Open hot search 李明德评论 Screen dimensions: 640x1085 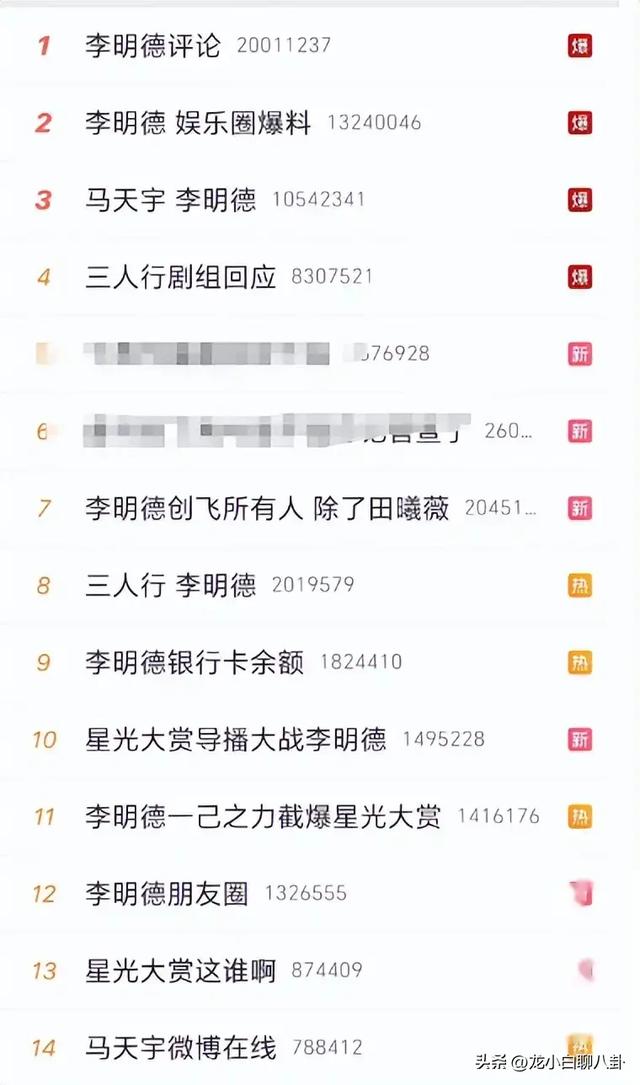tap(153, 46)
